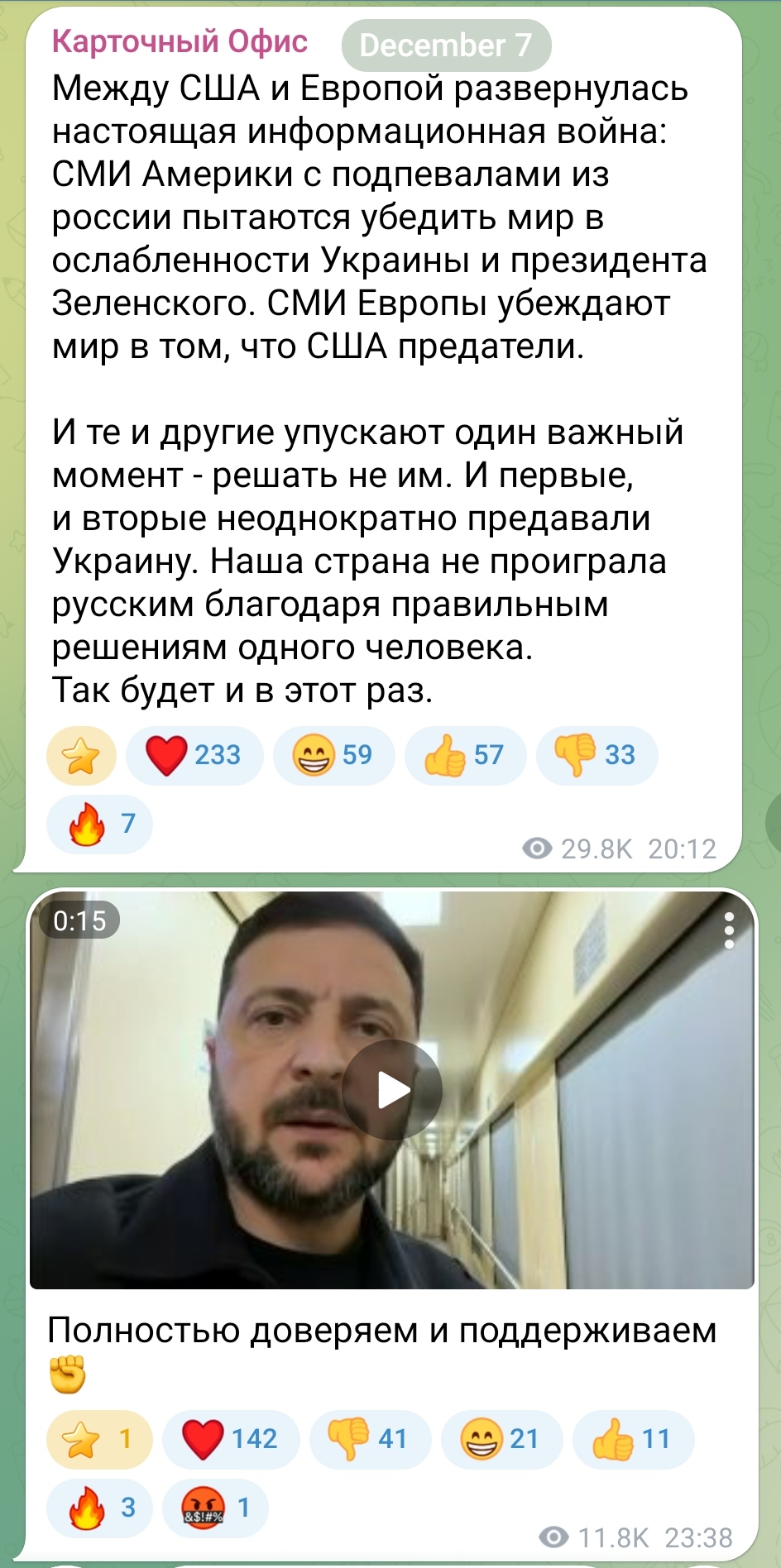781x1568 pixels.
Task: Tap thumbs down reaction with 41
Action: [x=370, y=1439]
